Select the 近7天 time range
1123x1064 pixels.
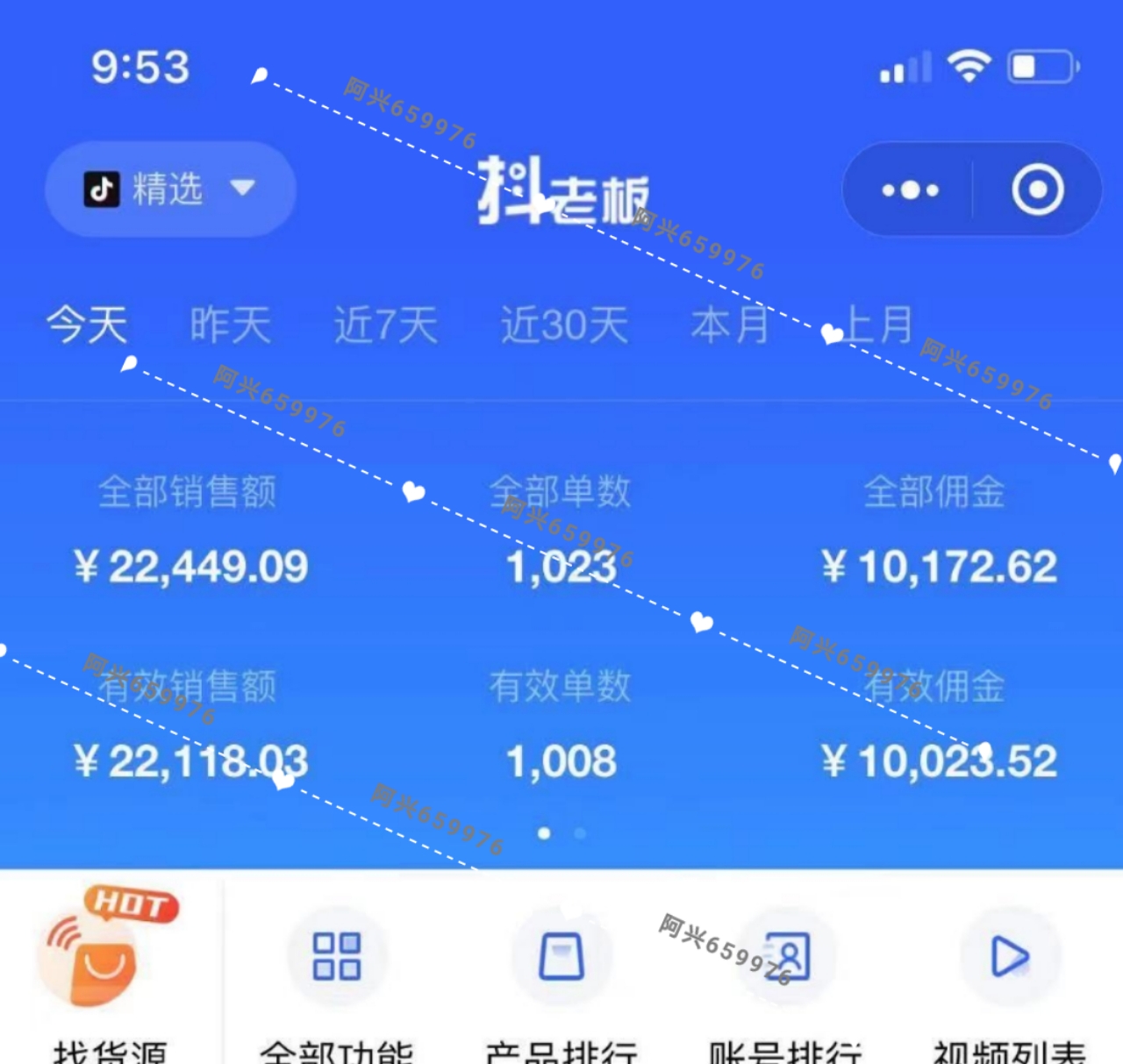tap(386, 325)
